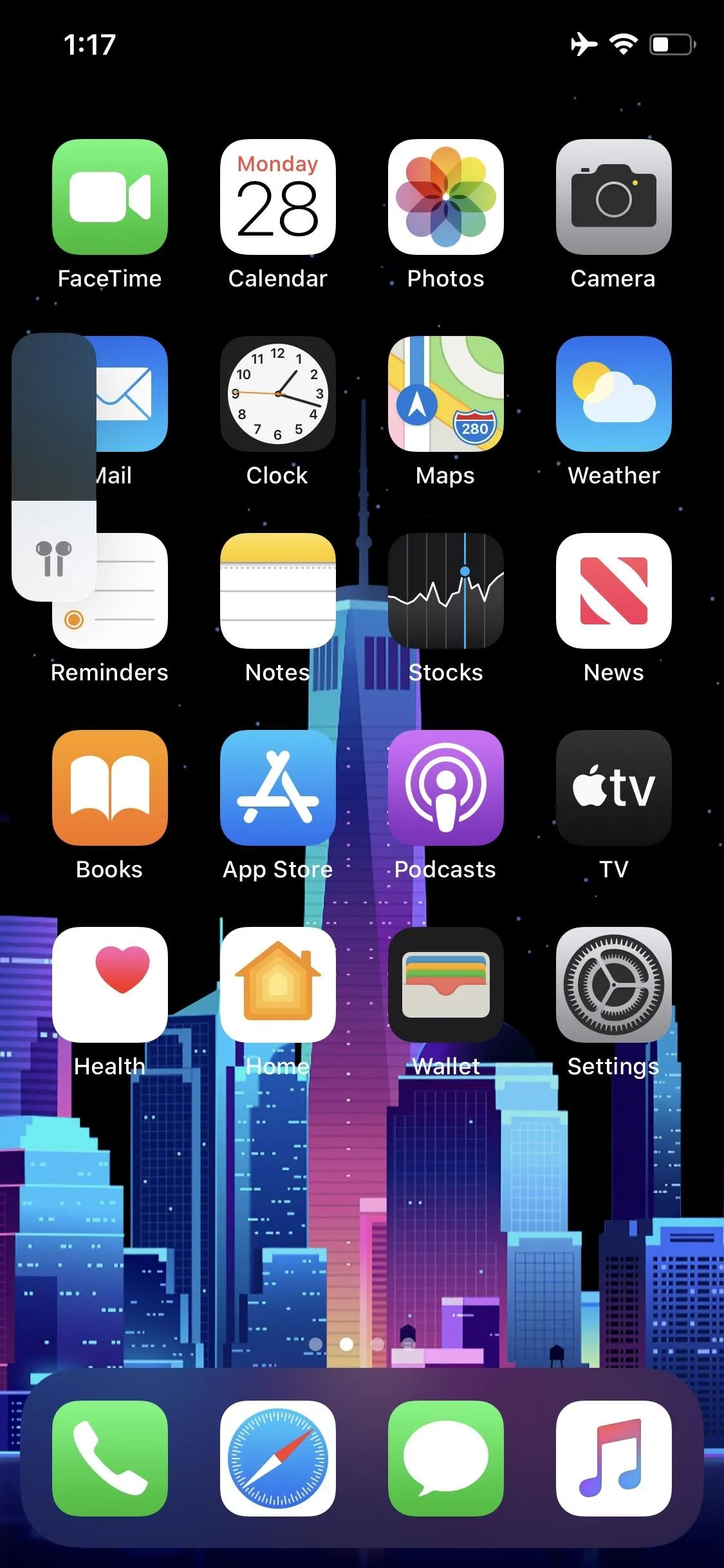
Task: Launch the Clock app
Action: [278, 394]
